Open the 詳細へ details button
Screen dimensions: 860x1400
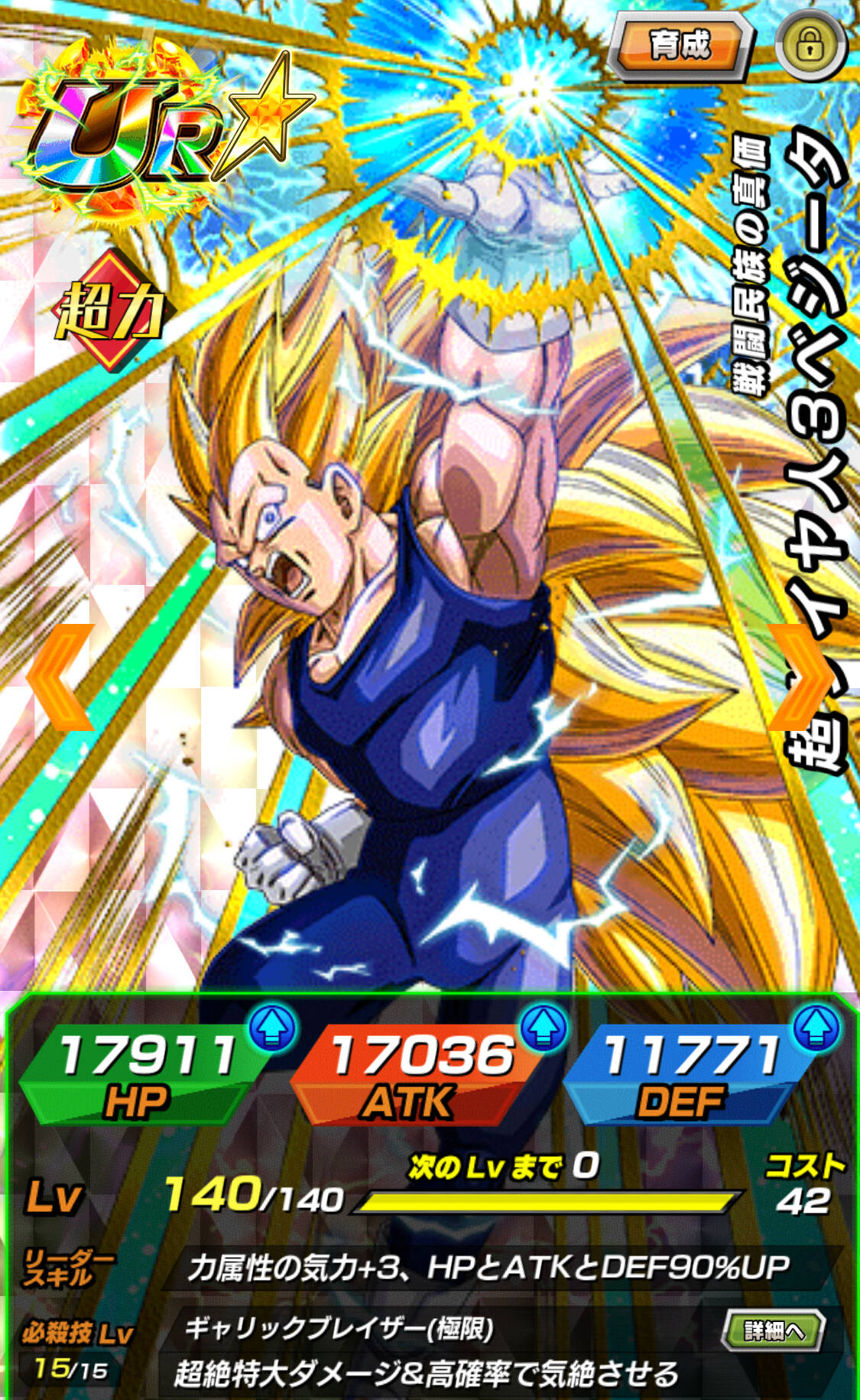pyautogui.click(x=774, y=1330)
